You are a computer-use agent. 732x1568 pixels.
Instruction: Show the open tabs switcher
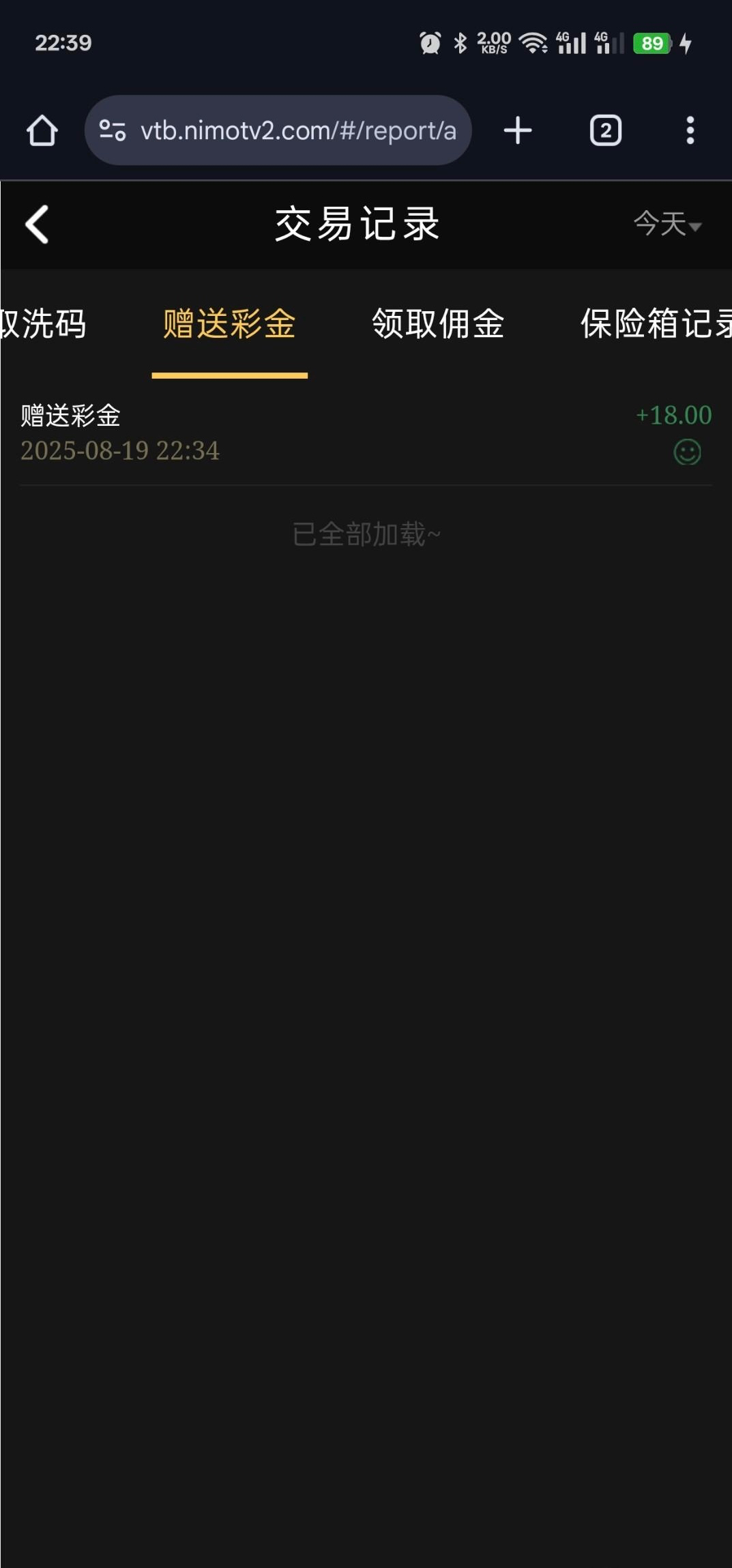point(605,130)
